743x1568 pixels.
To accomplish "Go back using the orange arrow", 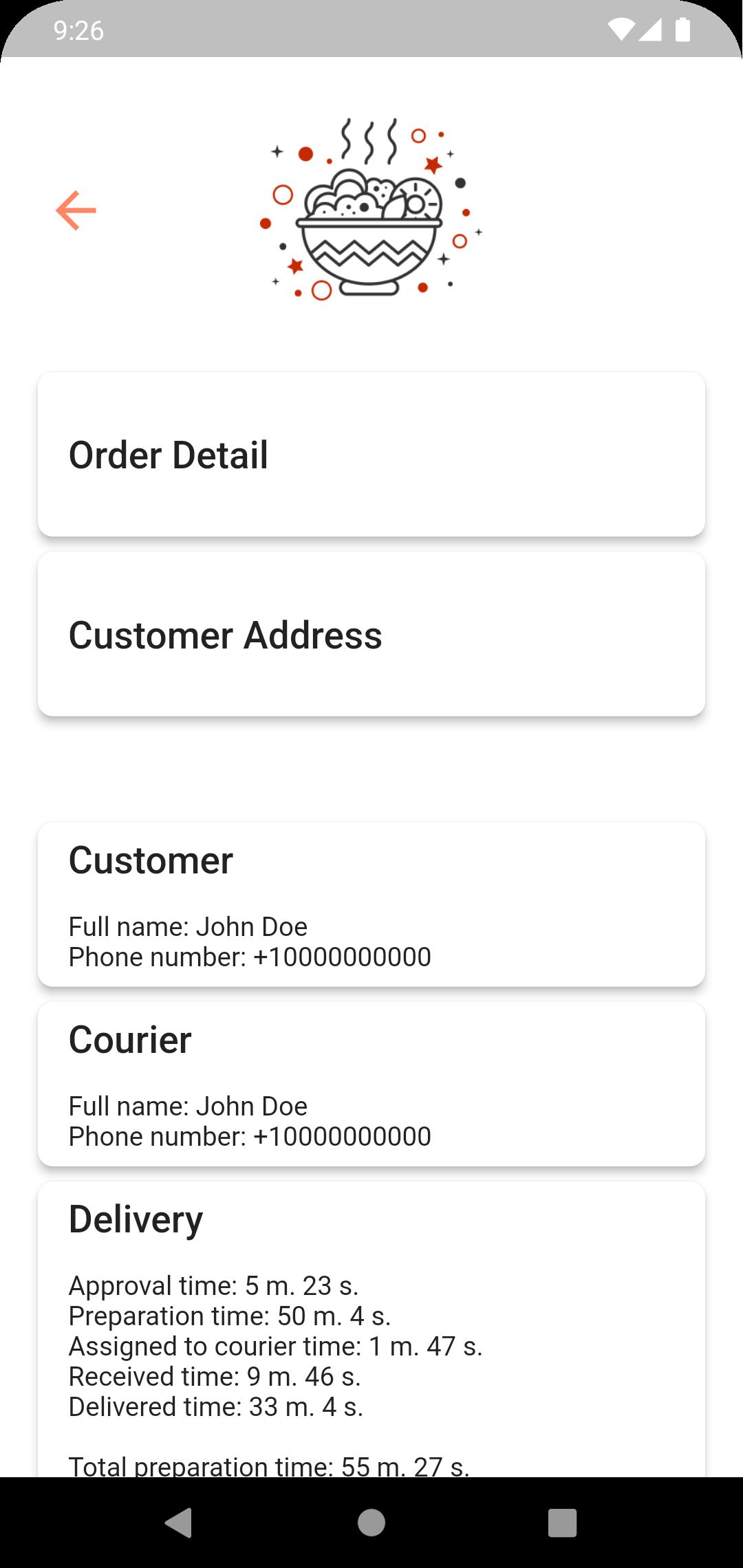I will 76,210.
